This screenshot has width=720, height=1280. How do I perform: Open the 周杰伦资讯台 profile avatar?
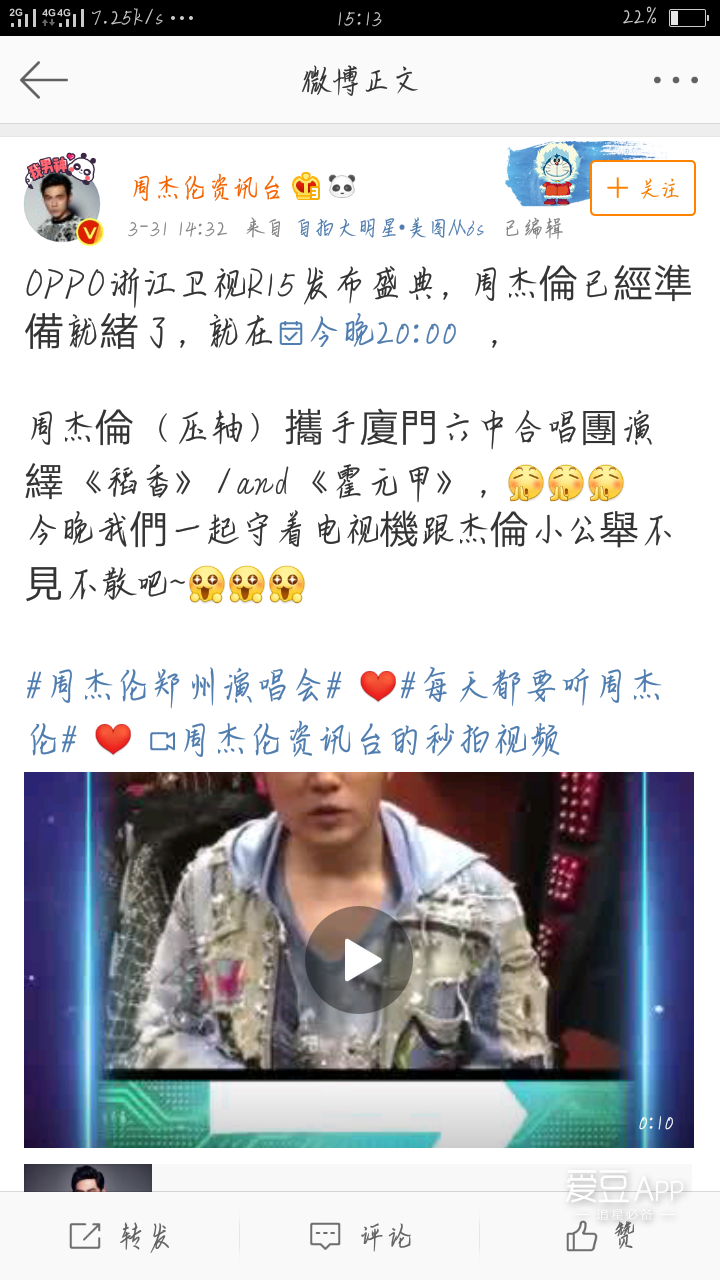[62, 200]
